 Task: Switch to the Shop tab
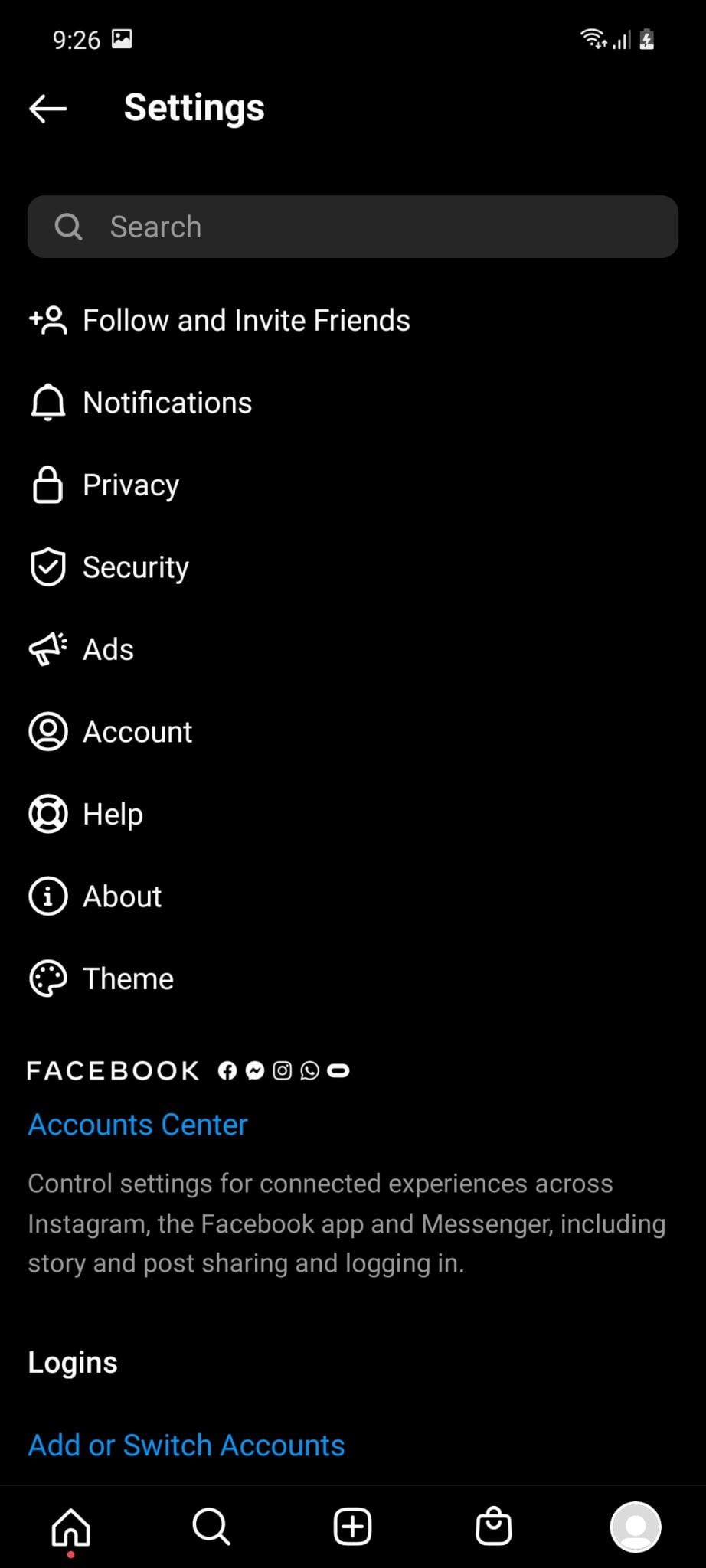[x=494, y=1527]
